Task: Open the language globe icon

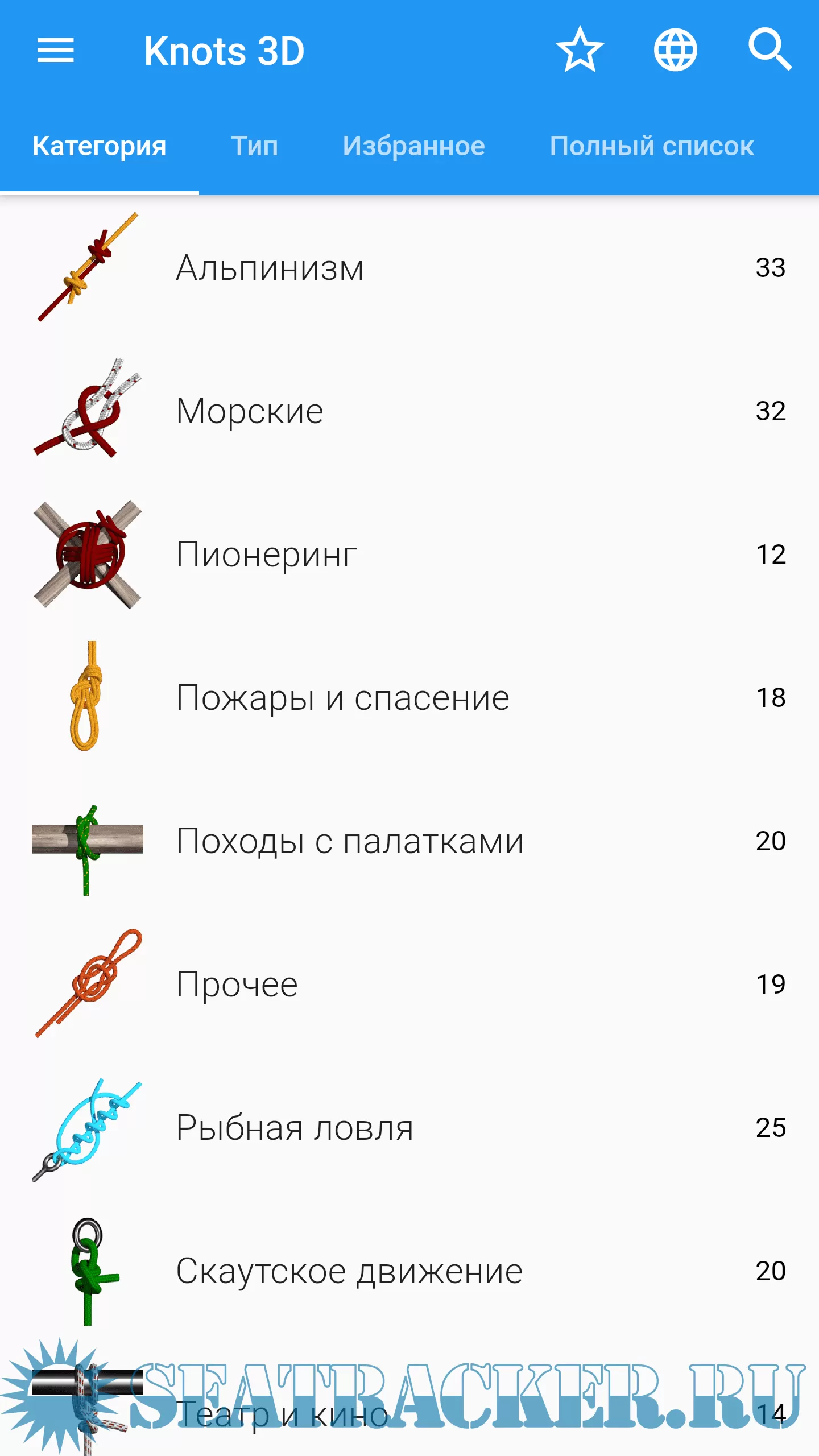Action: (x=675, y=51)
